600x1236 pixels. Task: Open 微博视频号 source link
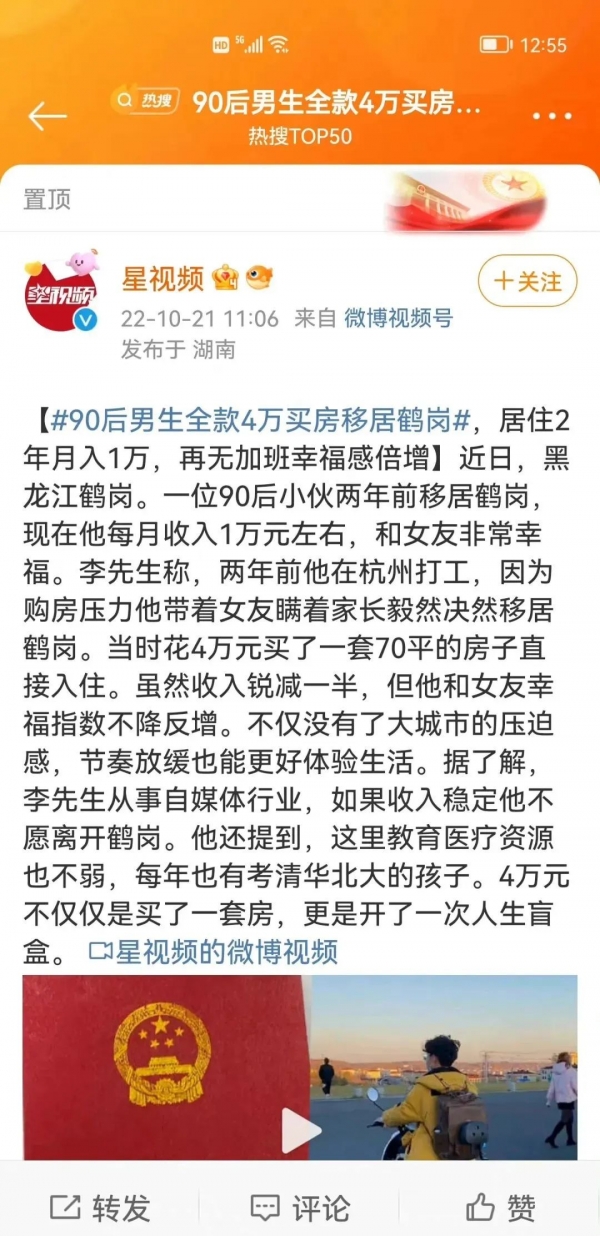tap(398, 319)
